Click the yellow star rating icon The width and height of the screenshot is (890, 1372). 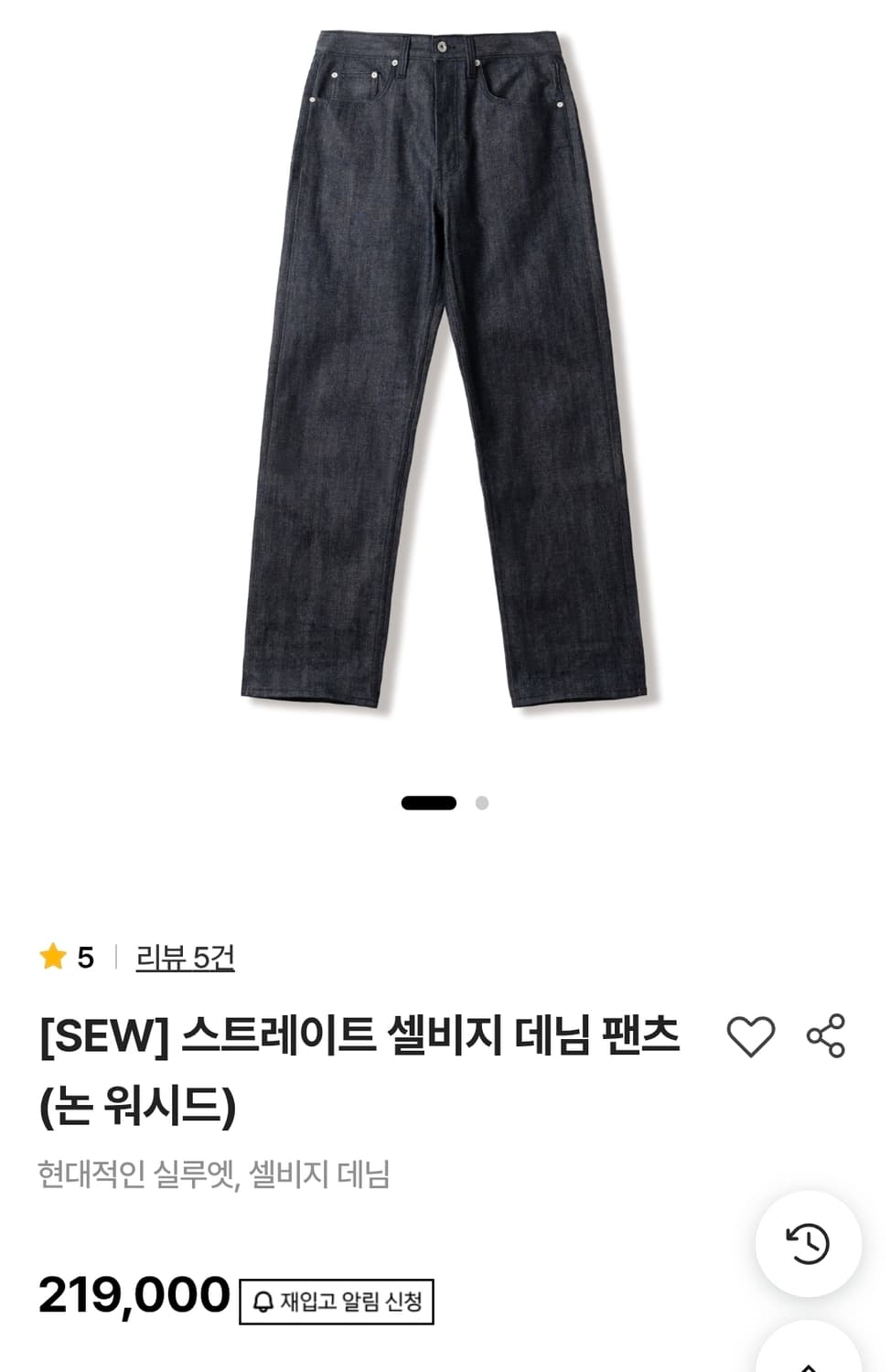point(53,958)
